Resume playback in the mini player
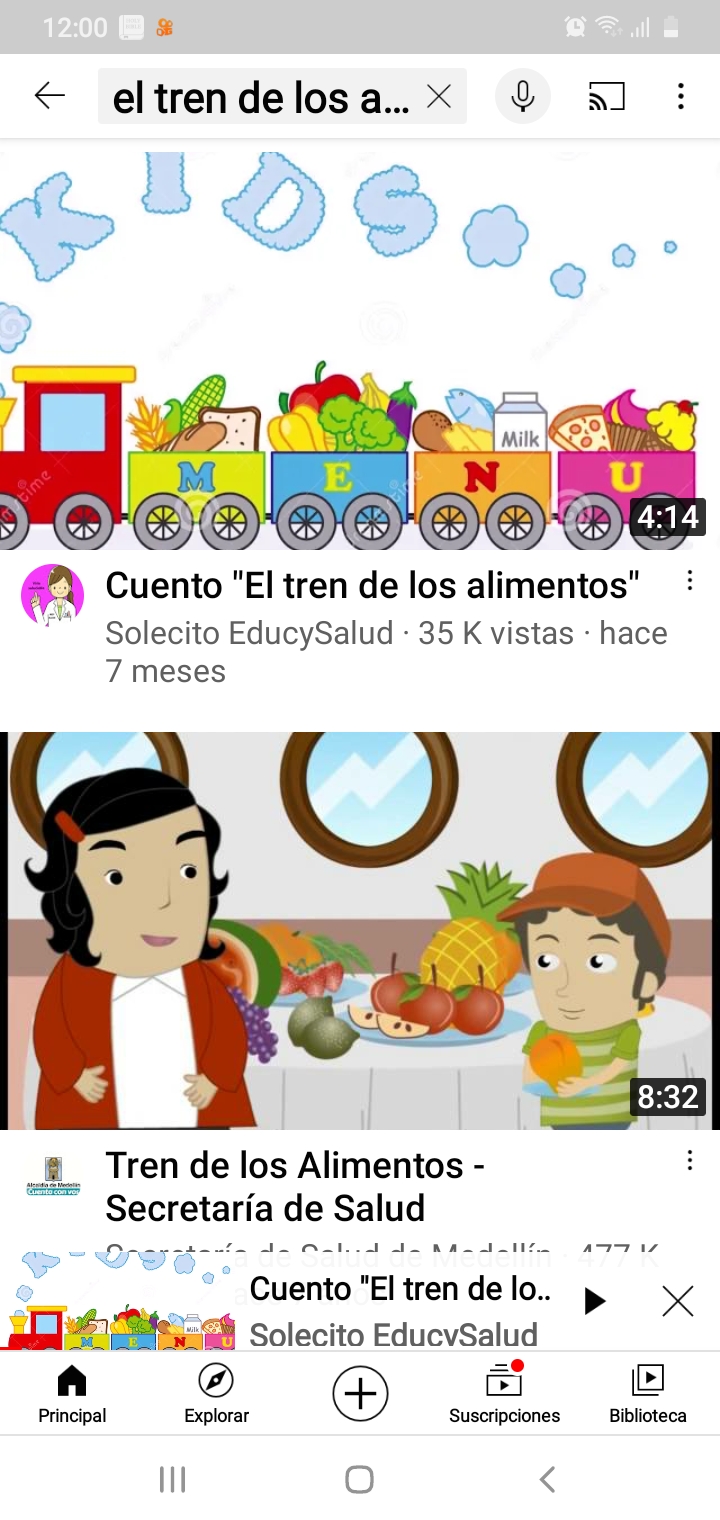This screenshot has width=720, height=1520. click(595, 1301)
